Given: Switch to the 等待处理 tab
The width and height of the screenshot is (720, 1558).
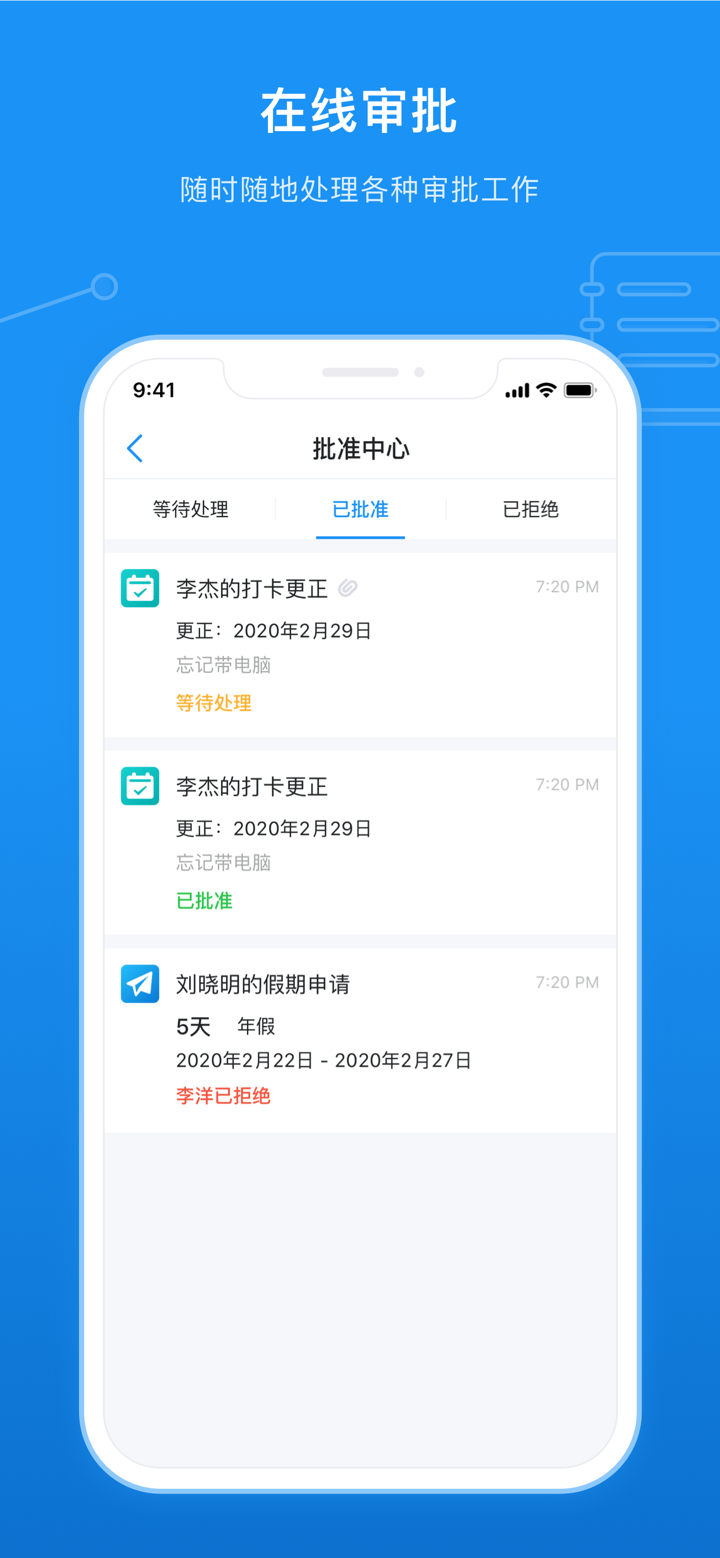Looking at the screenshot, I should [x=189, y=510].
